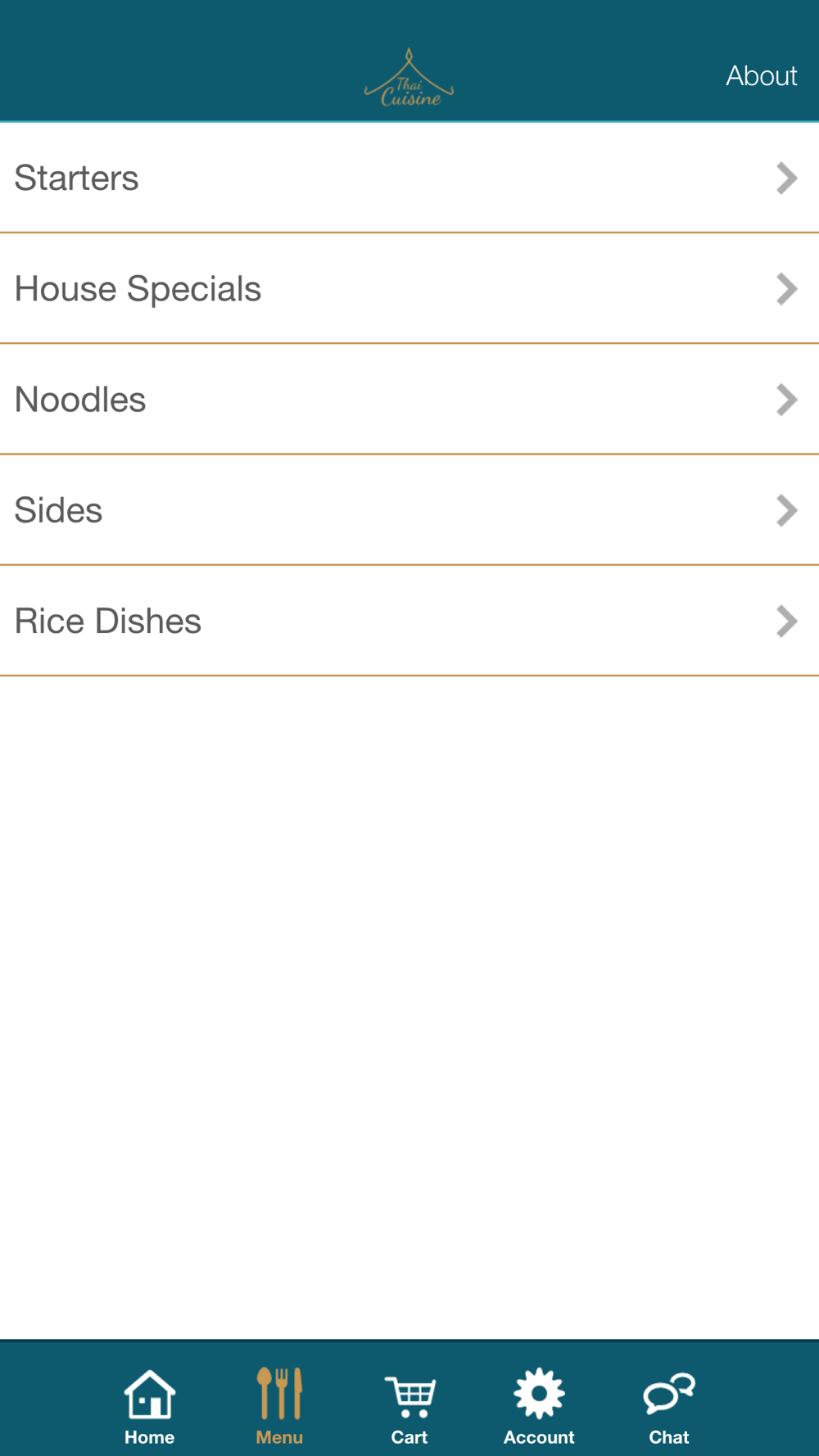
Task: Browse the House Specials section
Action: point(409,288)
